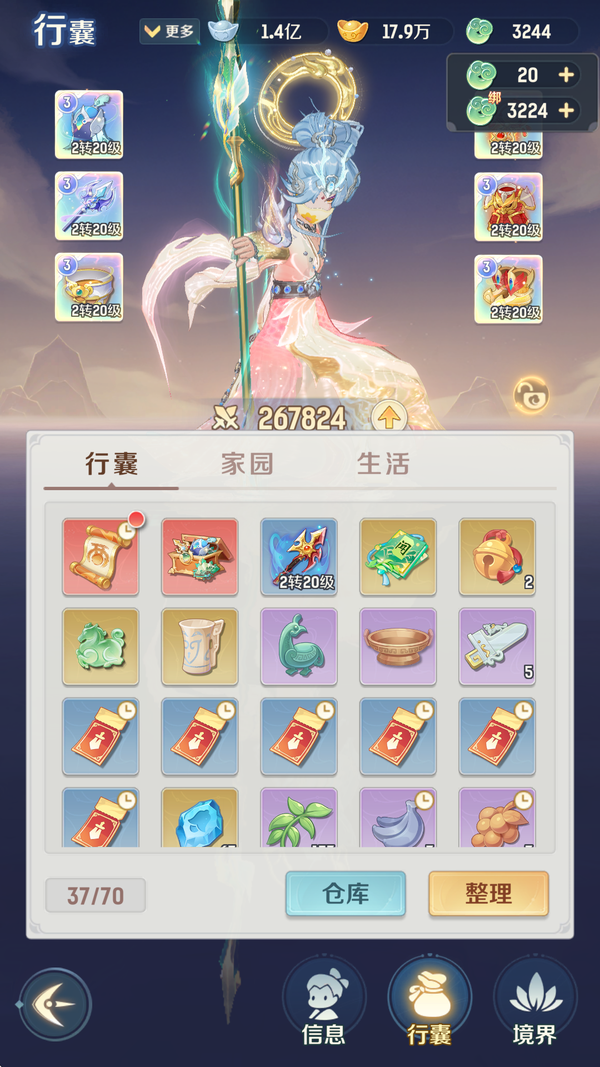Add more of the jade currency showing 20
The height and width of the screenshot is (1067, 600).
pyautogui.click(x=566, y=75)
